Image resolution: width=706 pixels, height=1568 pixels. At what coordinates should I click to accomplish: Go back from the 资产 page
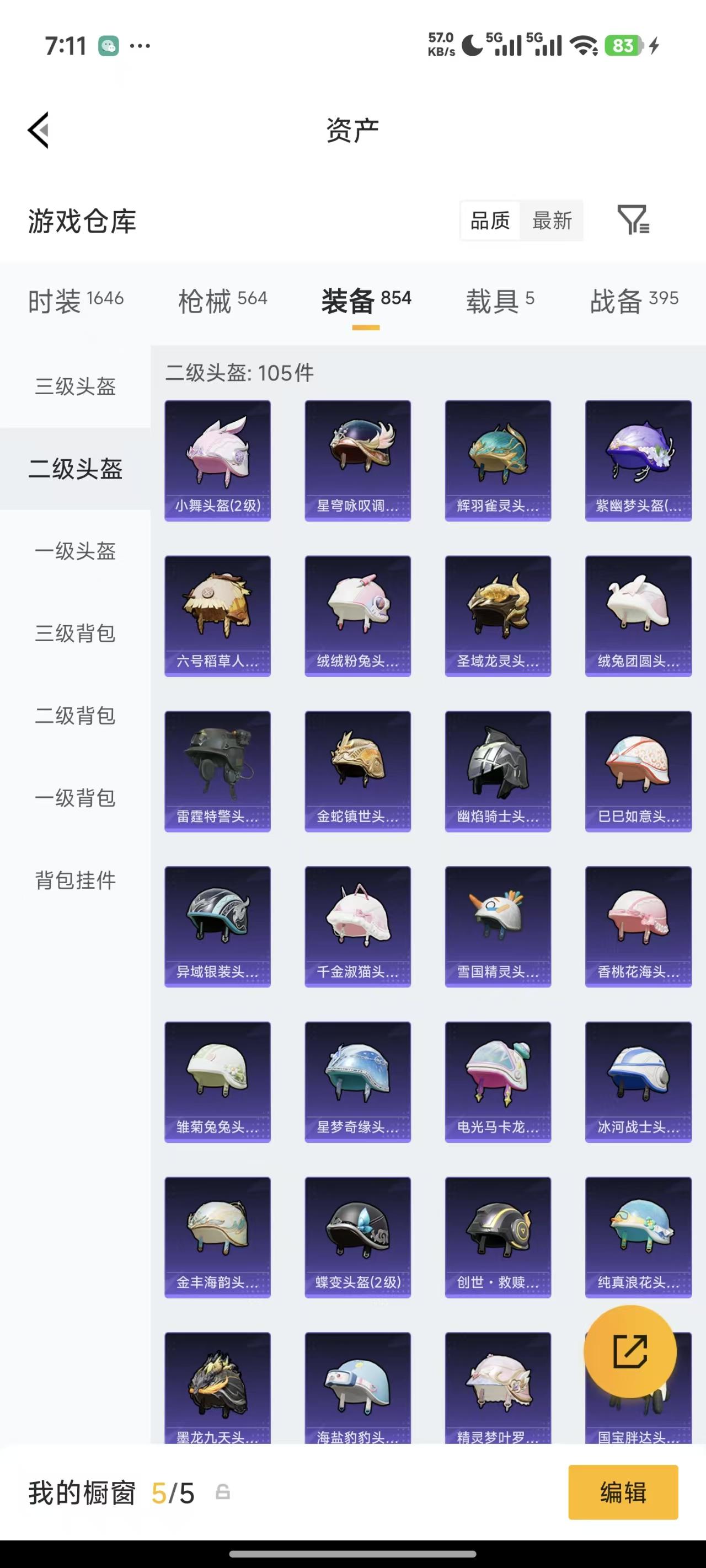pos(39,130)
